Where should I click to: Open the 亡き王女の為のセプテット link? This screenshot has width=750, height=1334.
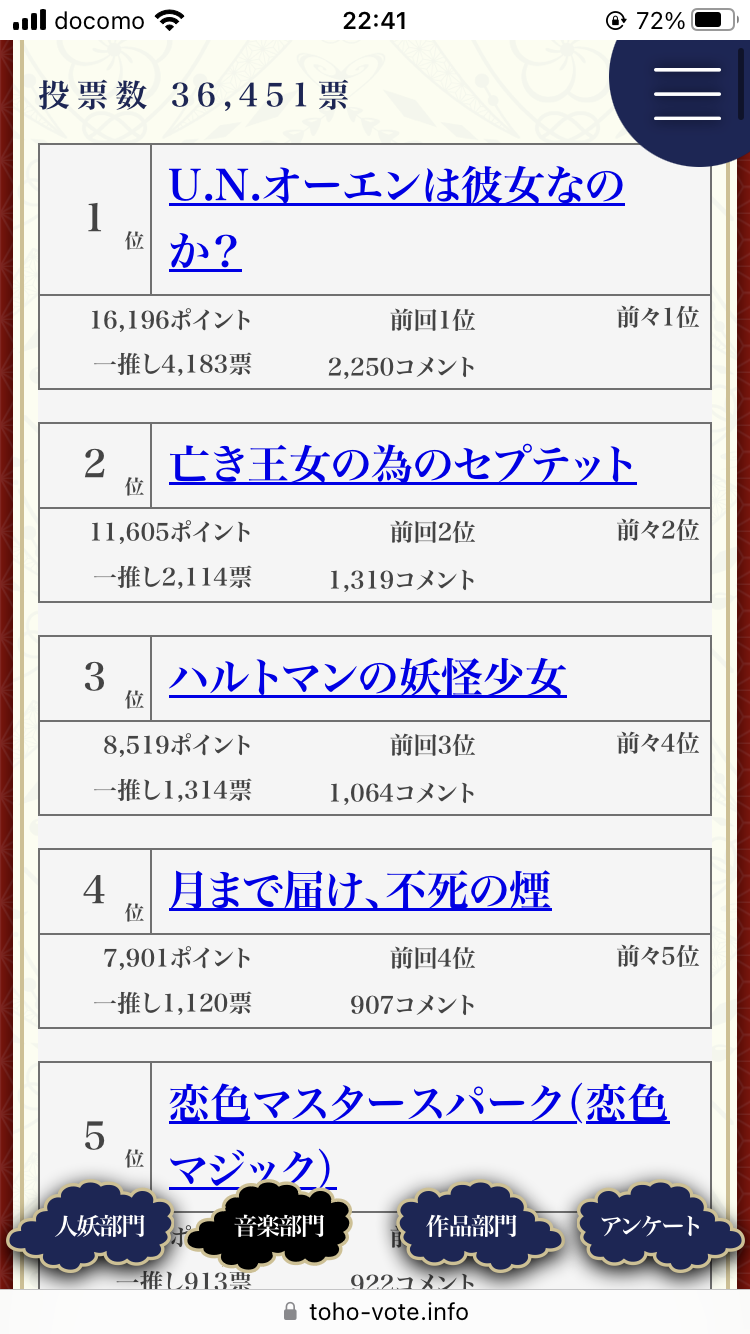403,465
